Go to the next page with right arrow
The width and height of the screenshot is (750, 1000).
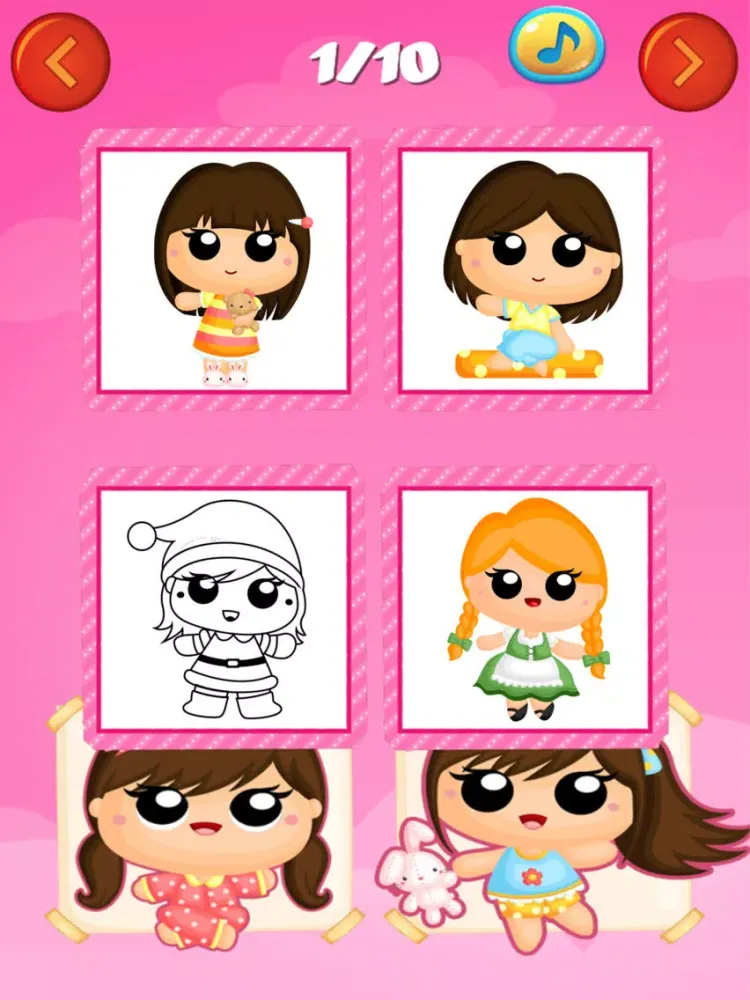688,62
